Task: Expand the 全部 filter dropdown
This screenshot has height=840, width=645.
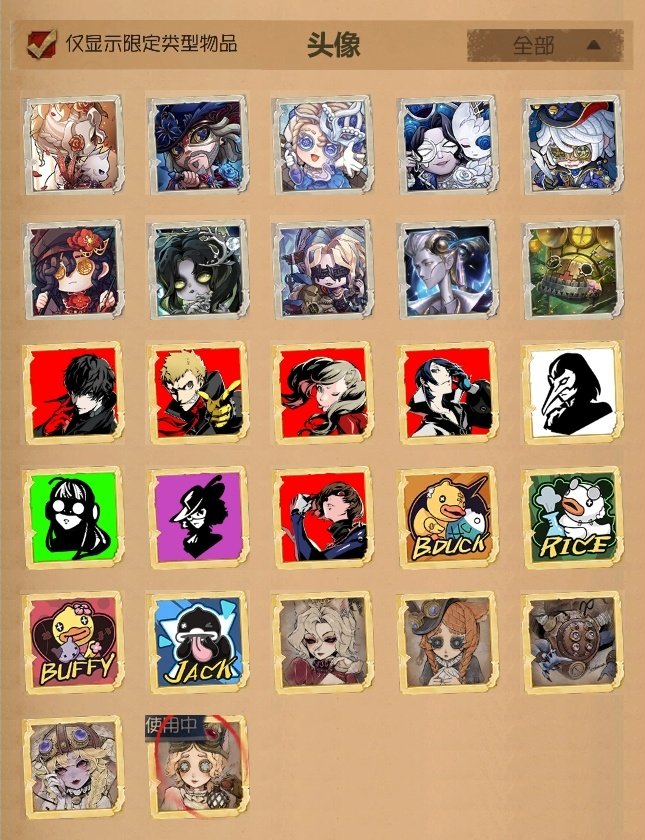Action: pos(544,45)
